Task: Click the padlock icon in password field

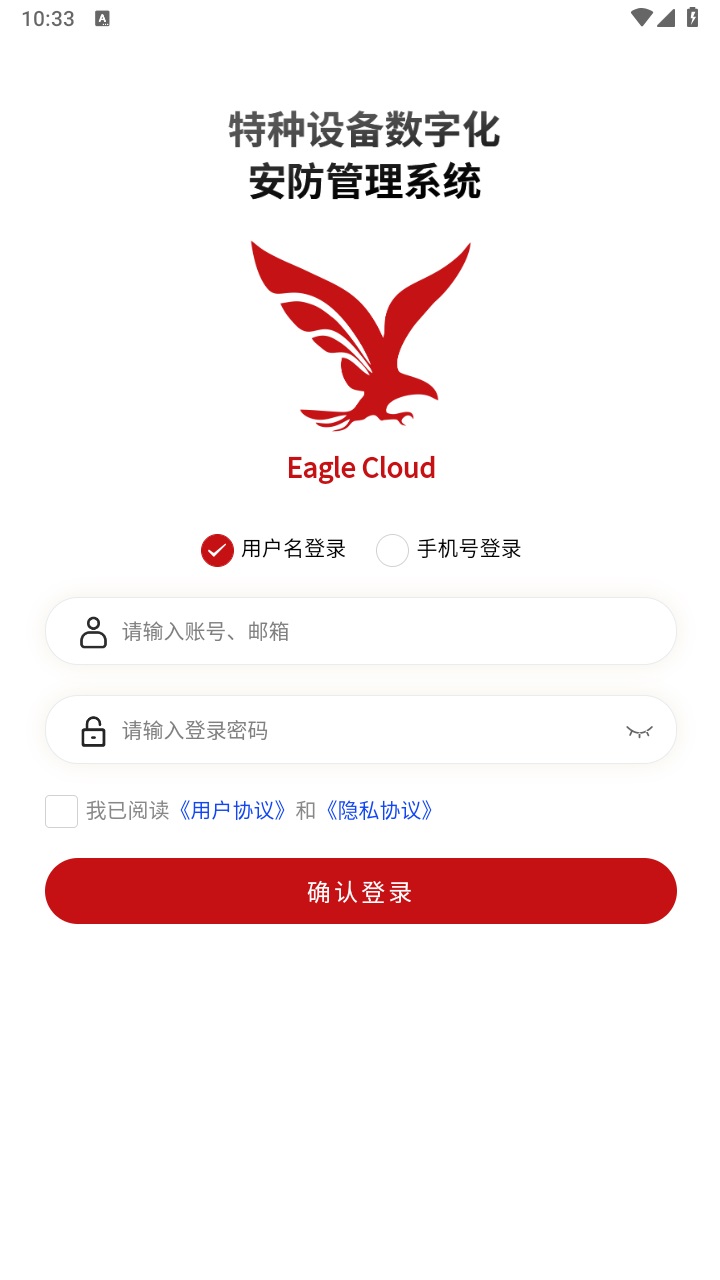Action: point(93,730)
